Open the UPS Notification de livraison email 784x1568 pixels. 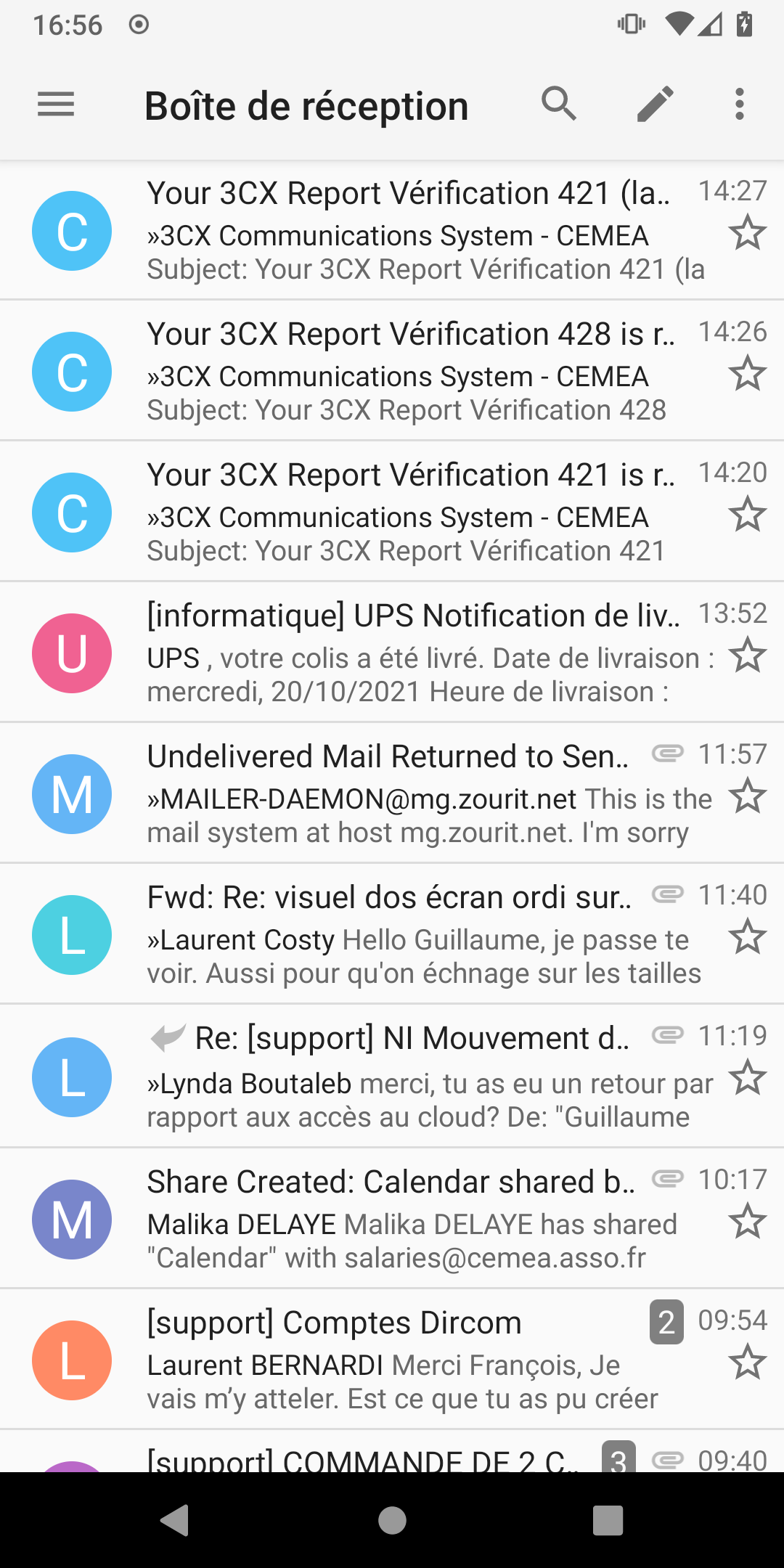coord(414,653)
